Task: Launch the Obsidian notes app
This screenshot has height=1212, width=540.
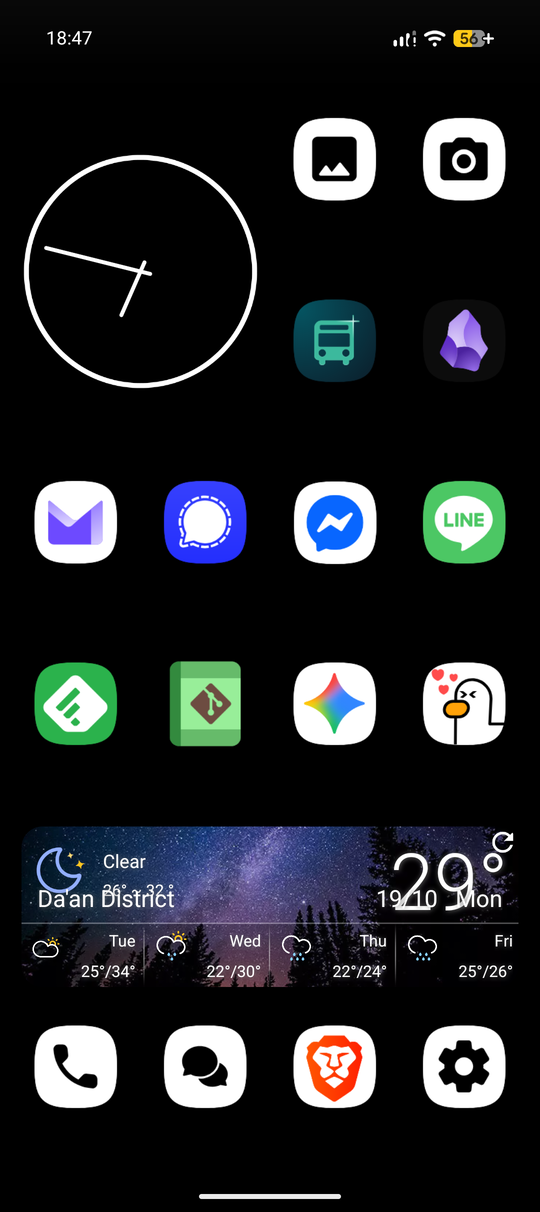Action: click(x=464, y=341)
